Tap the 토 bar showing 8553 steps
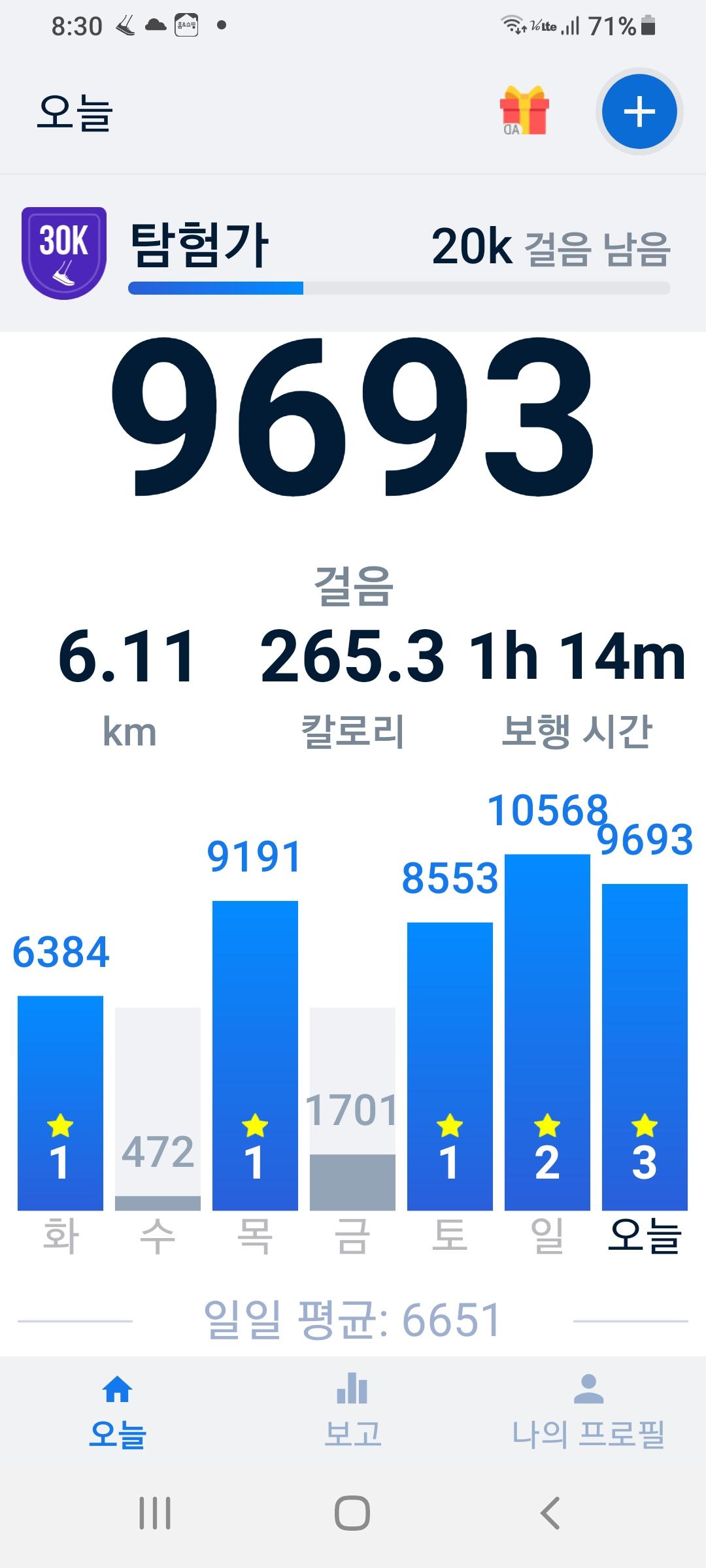Viewport: 706px width, 1568px height. click(x=450, y=1066)
